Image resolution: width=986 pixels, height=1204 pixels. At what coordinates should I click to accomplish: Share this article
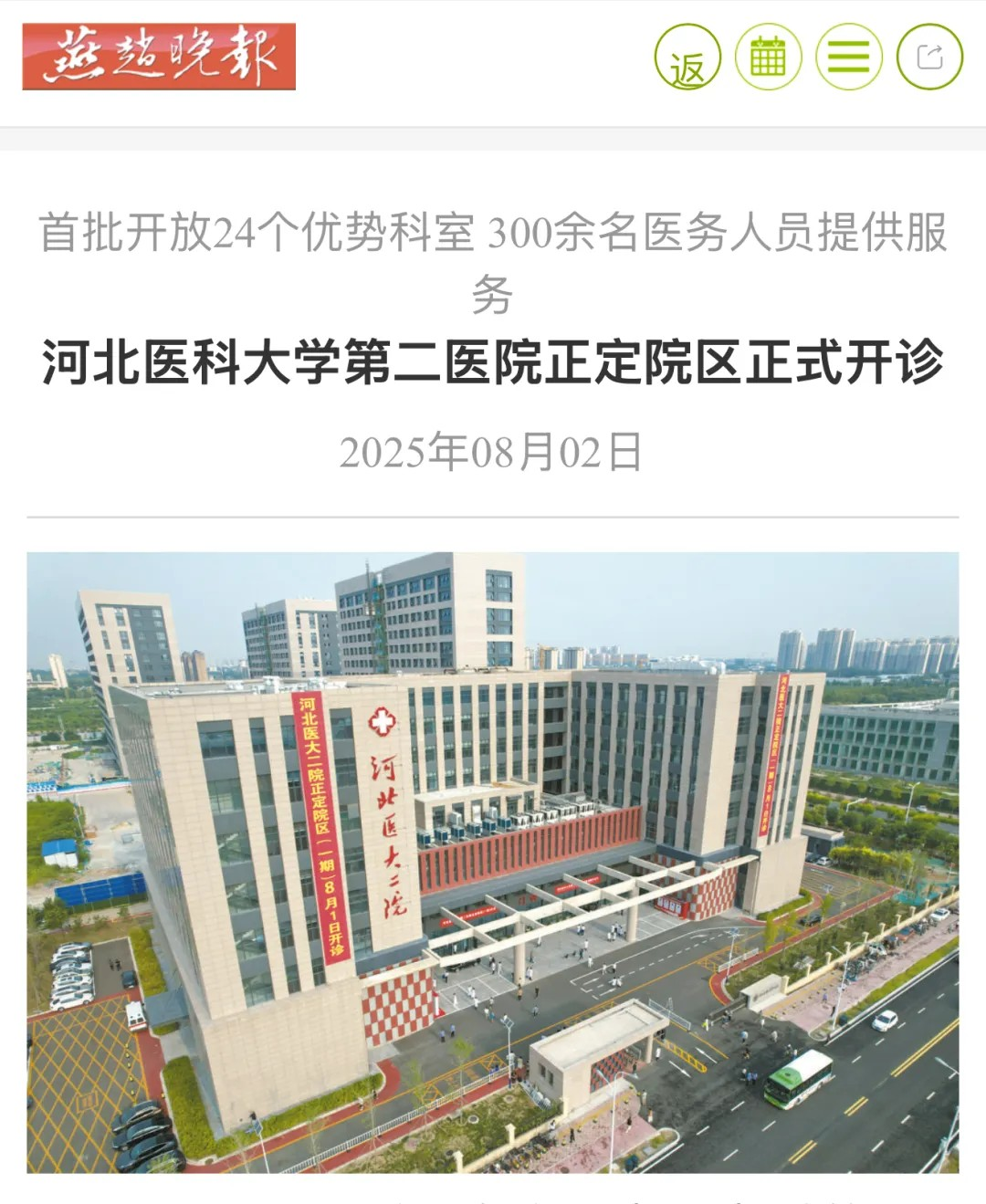click(x=929, y=58)
